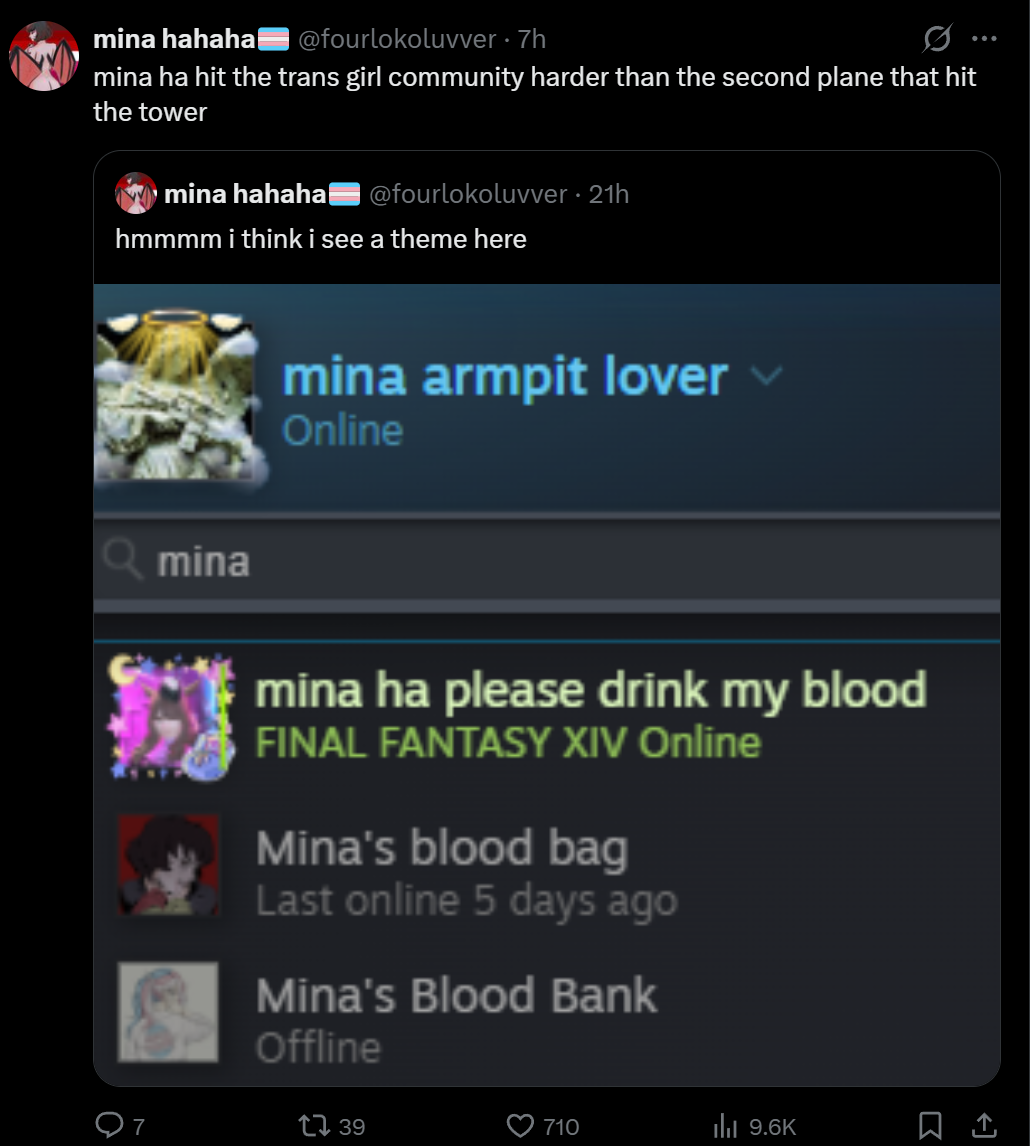Open mina hahaha's profile avatar at top
The image size is (1030, 1146).
44,56
